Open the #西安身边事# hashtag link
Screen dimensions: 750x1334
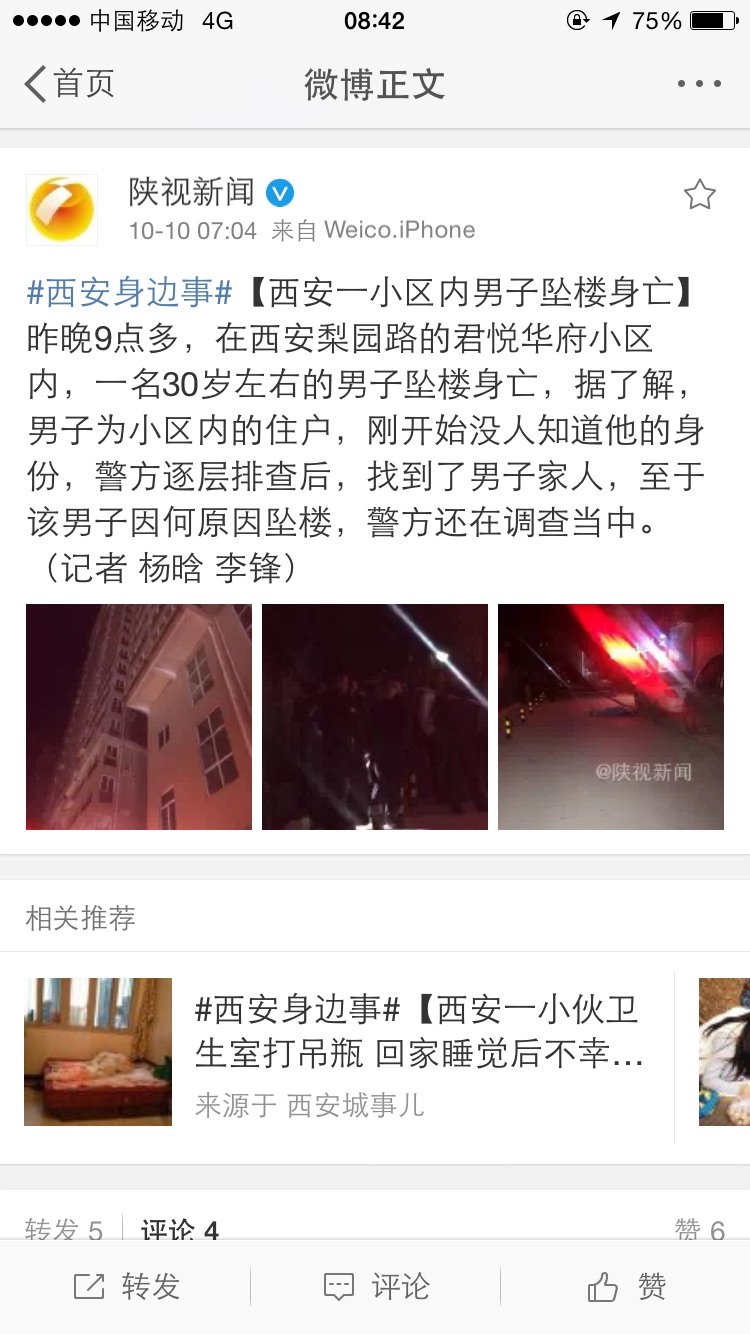pyautogui.click(x=129, y=293)
